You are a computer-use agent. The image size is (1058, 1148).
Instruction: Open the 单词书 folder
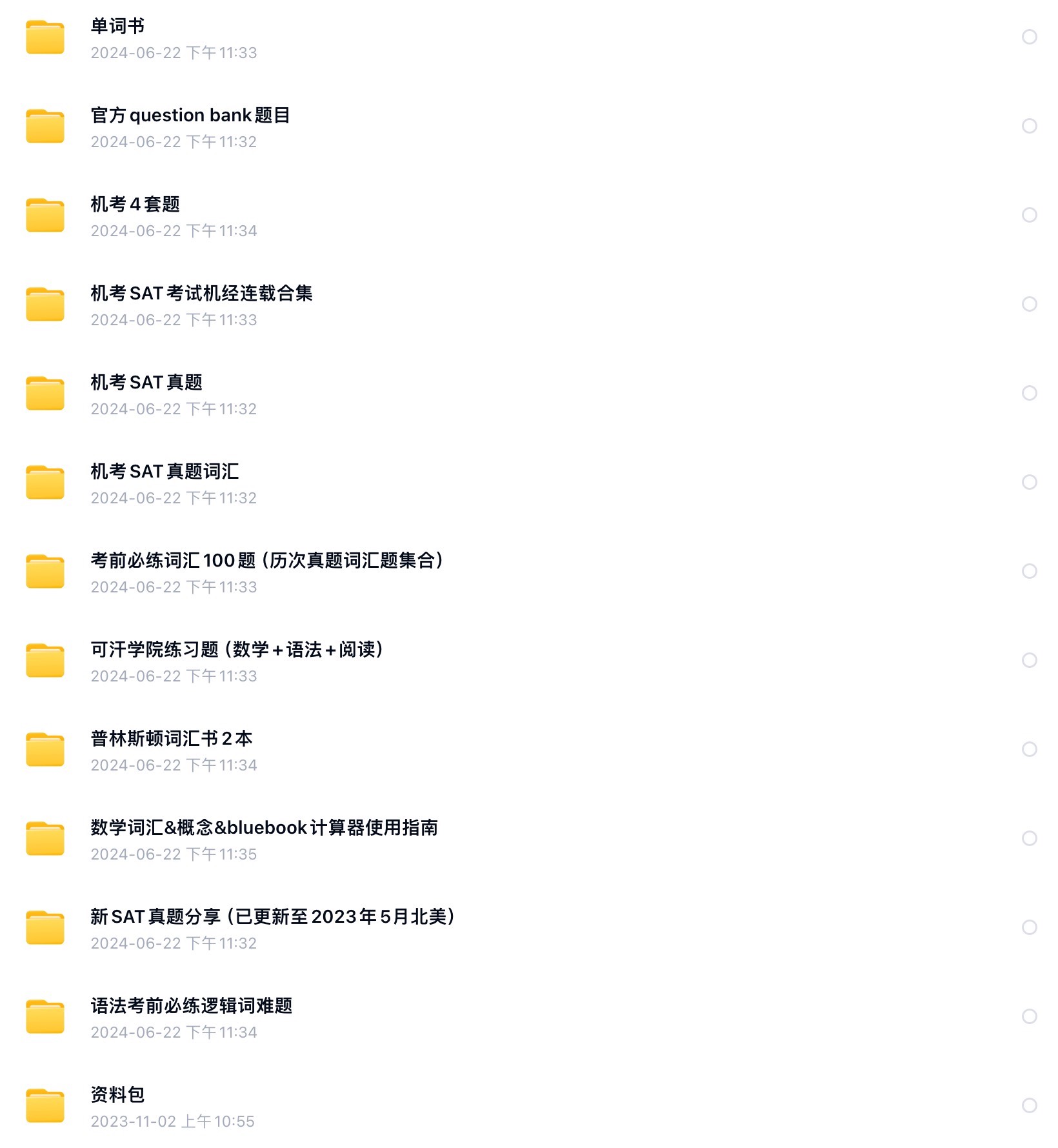117,26
